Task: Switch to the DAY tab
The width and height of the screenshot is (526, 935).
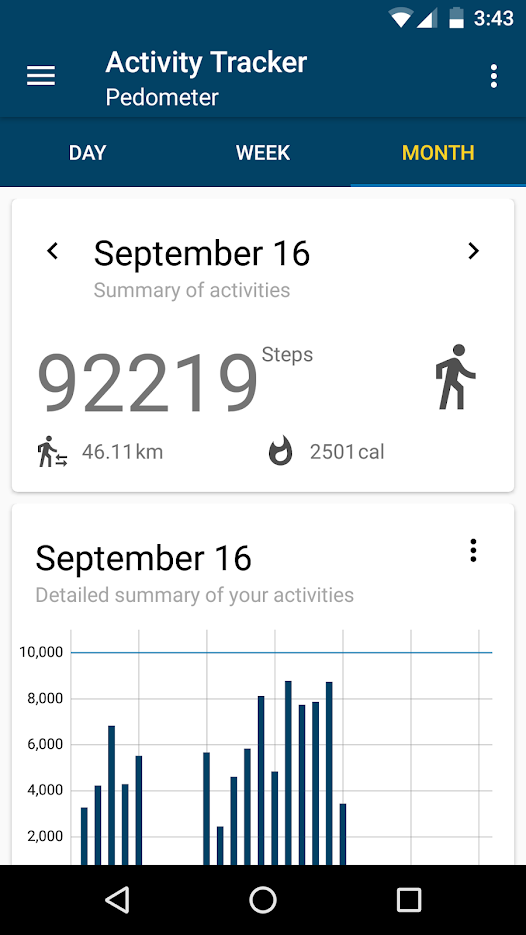Action: (88, 153)
